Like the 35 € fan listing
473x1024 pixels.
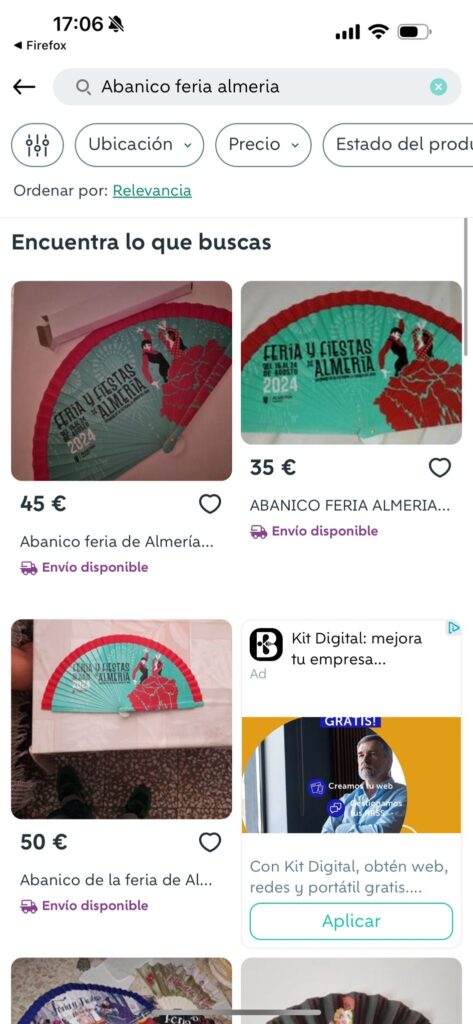440,467
